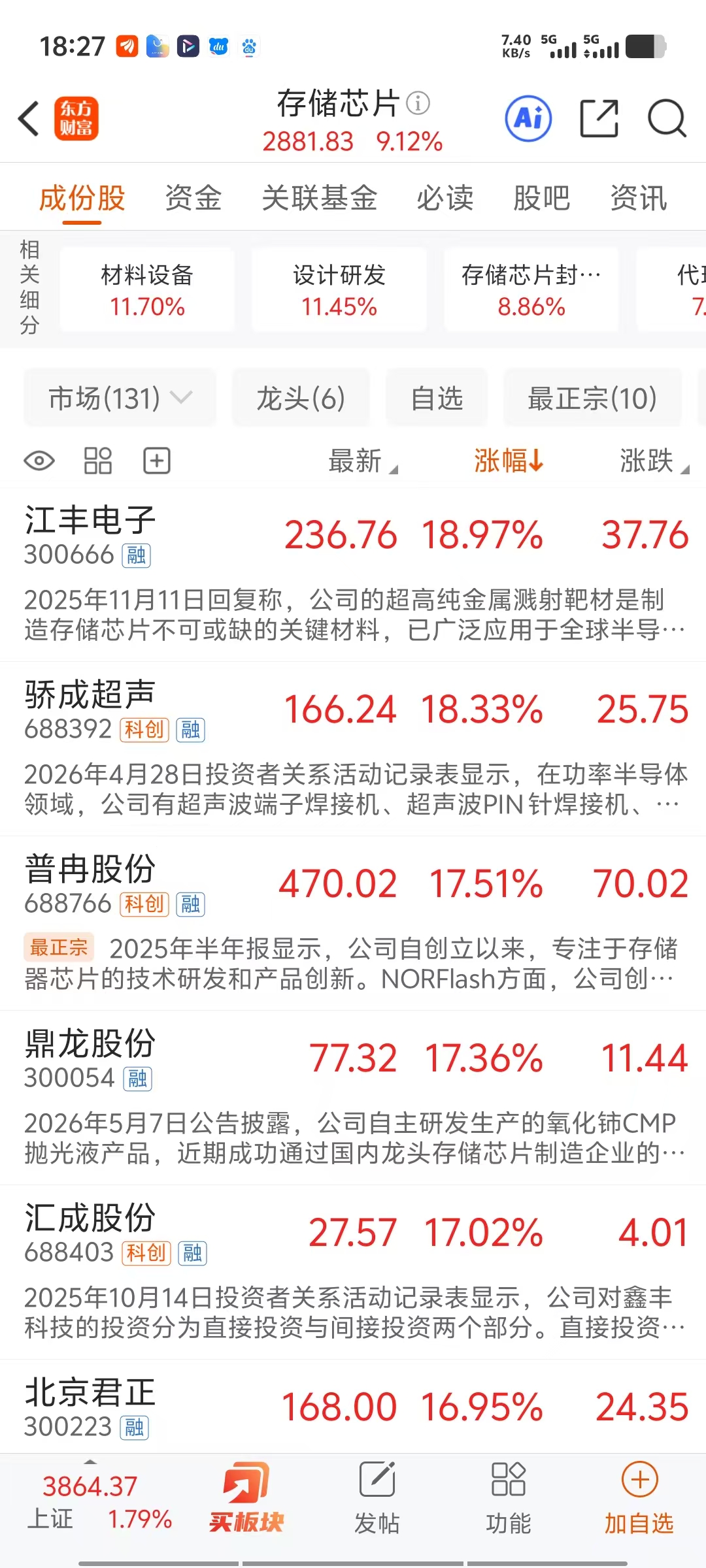
Task: Filter by 最正宗(10) stocks
Action: 592,398
